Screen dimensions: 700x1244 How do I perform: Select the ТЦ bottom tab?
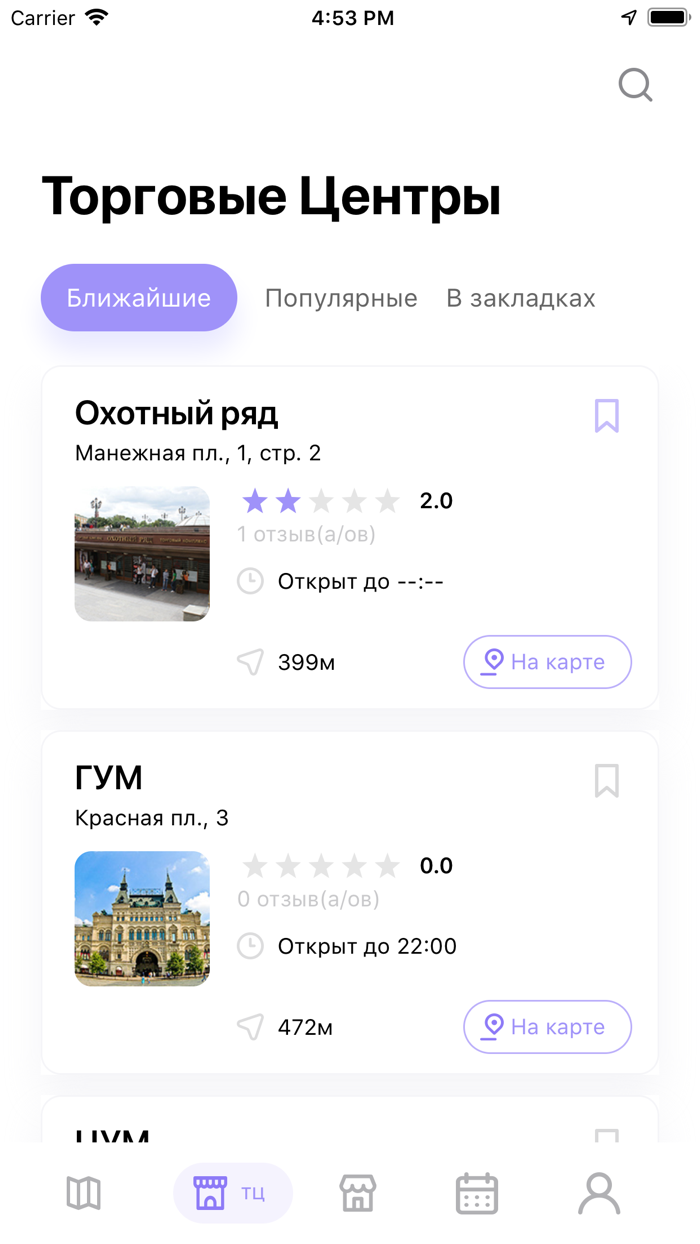(x=232, y=1193)
